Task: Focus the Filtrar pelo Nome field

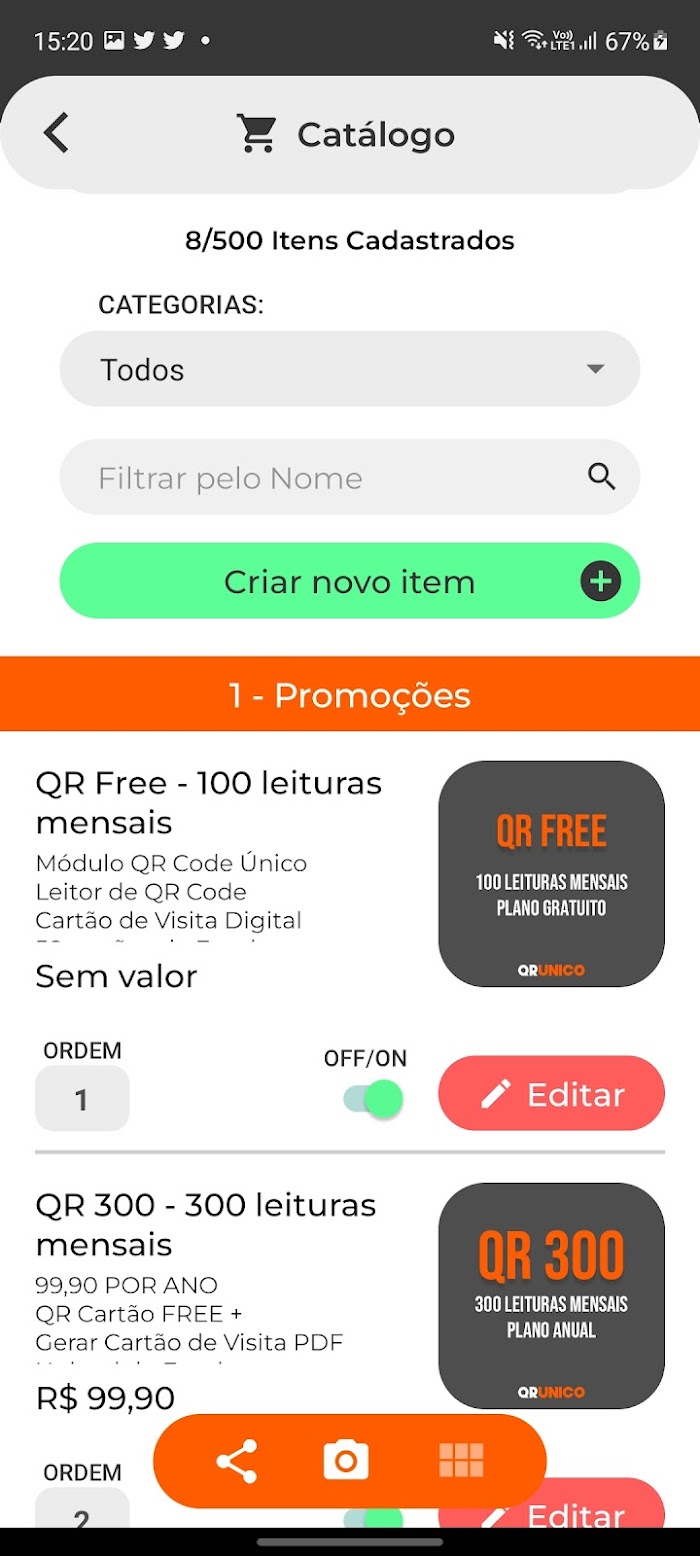Action: 350,477
